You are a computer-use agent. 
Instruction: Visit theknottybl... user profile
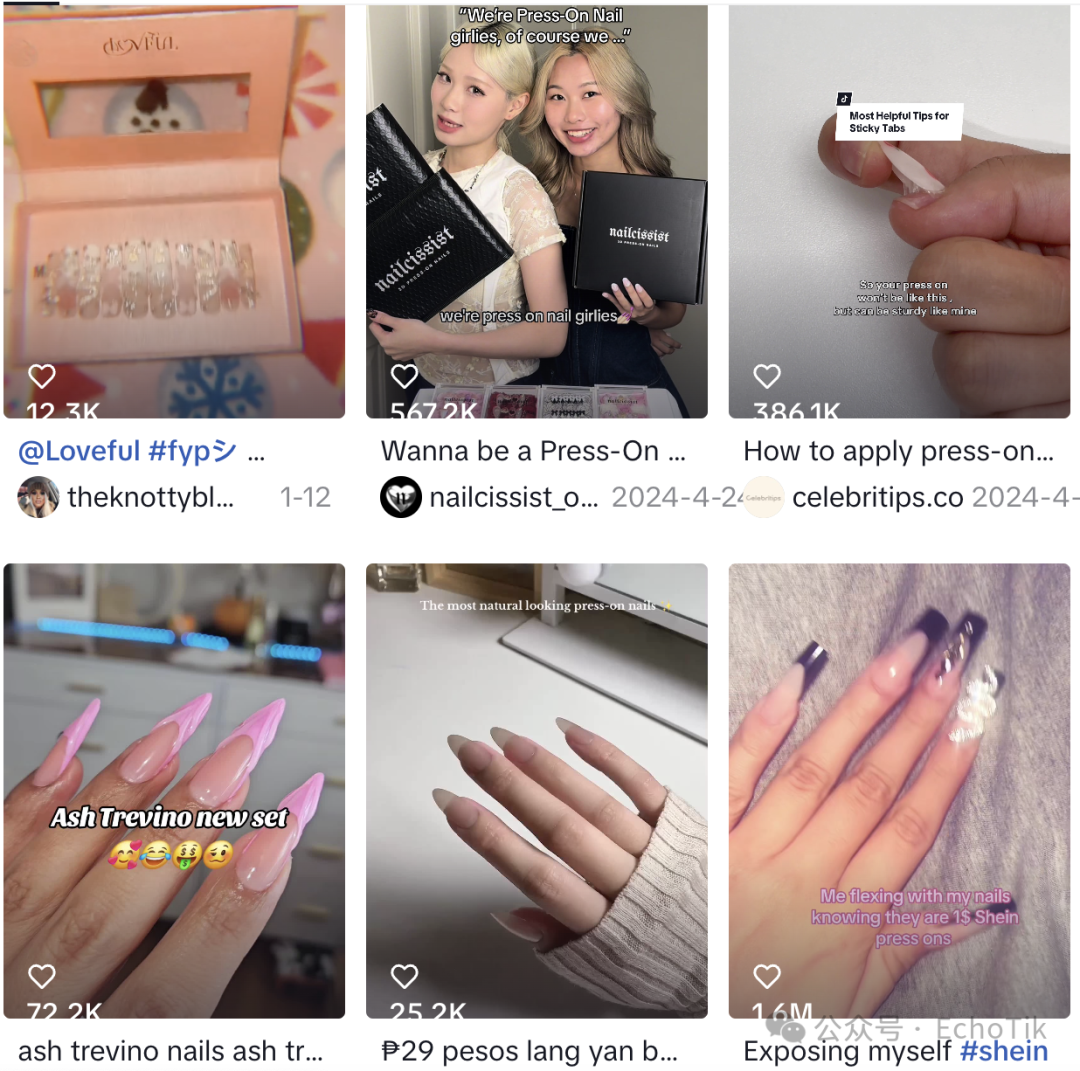click(150, 497)
